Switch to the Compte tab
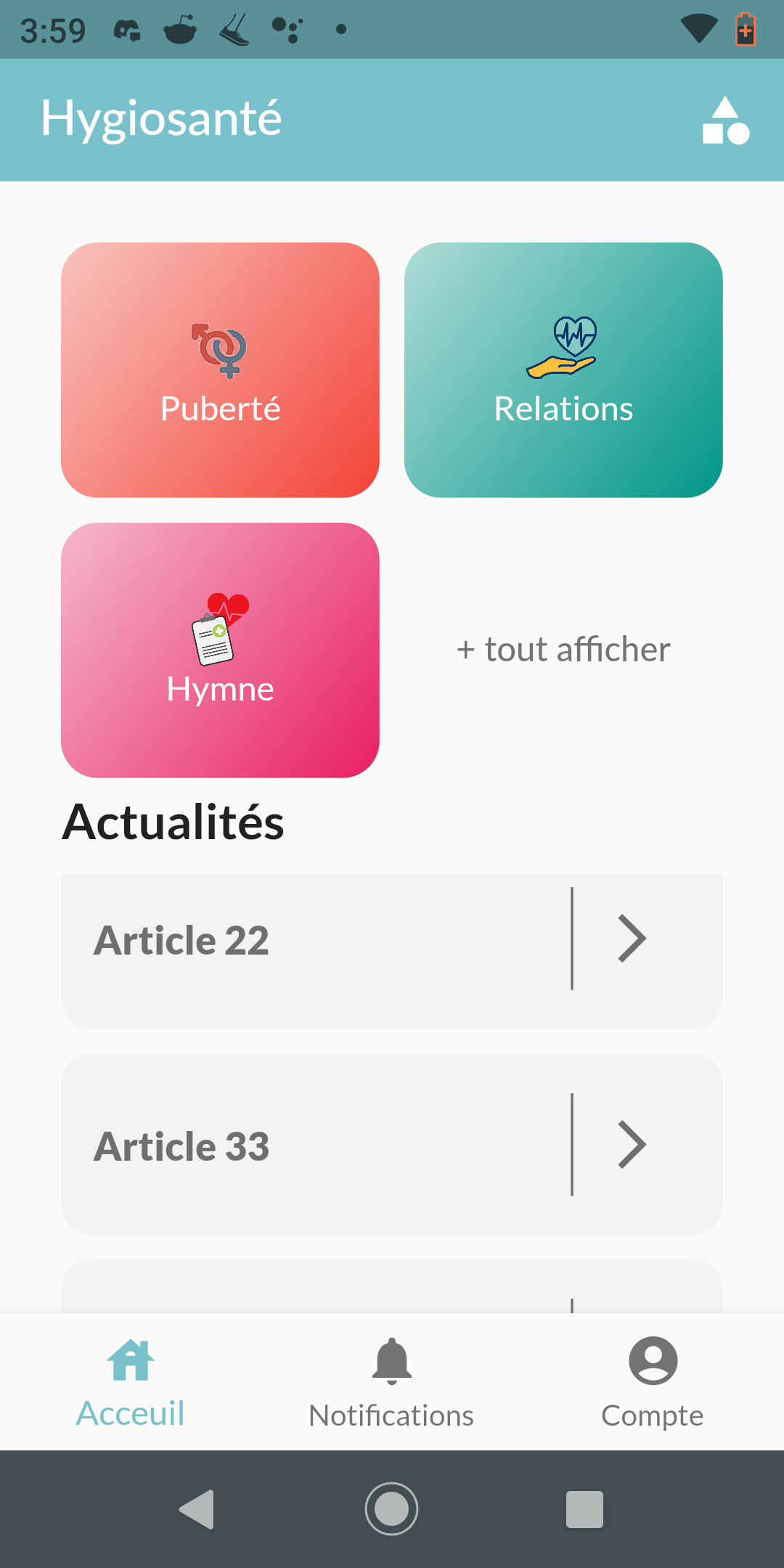Screen dimensions: 784x1568 [653, 1382]
